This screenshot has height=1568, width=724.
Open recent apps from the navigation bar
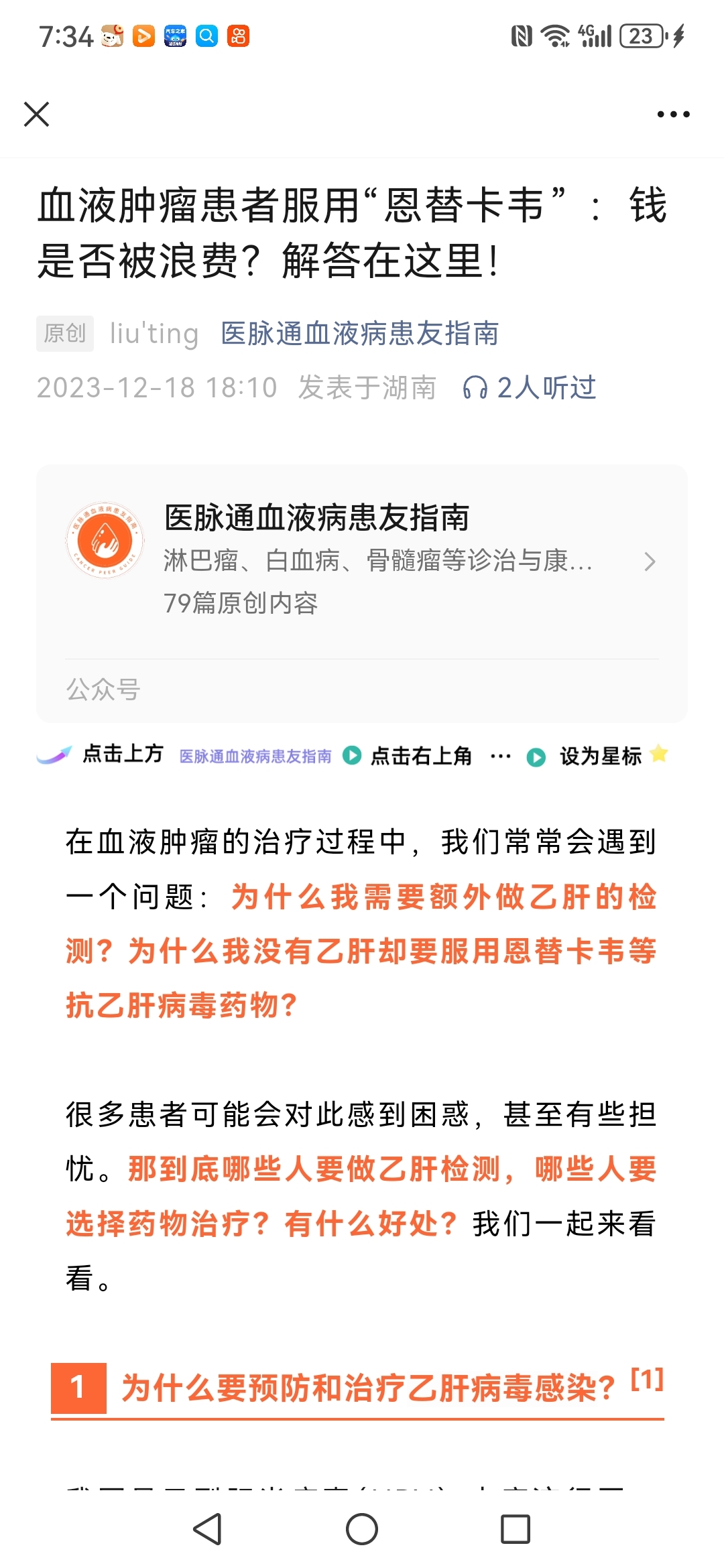point(515,1529)
